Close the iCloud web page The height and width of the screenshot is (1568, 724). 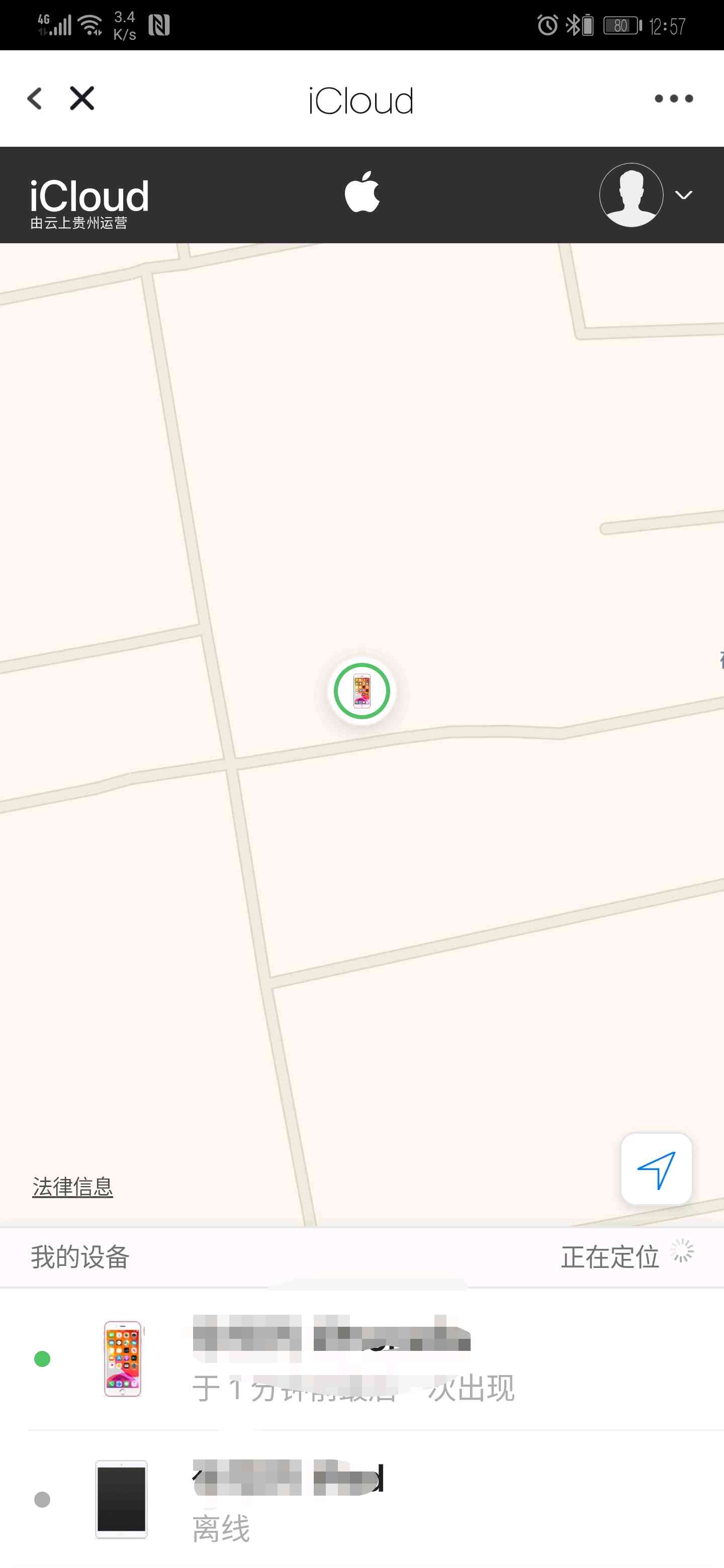82,98
